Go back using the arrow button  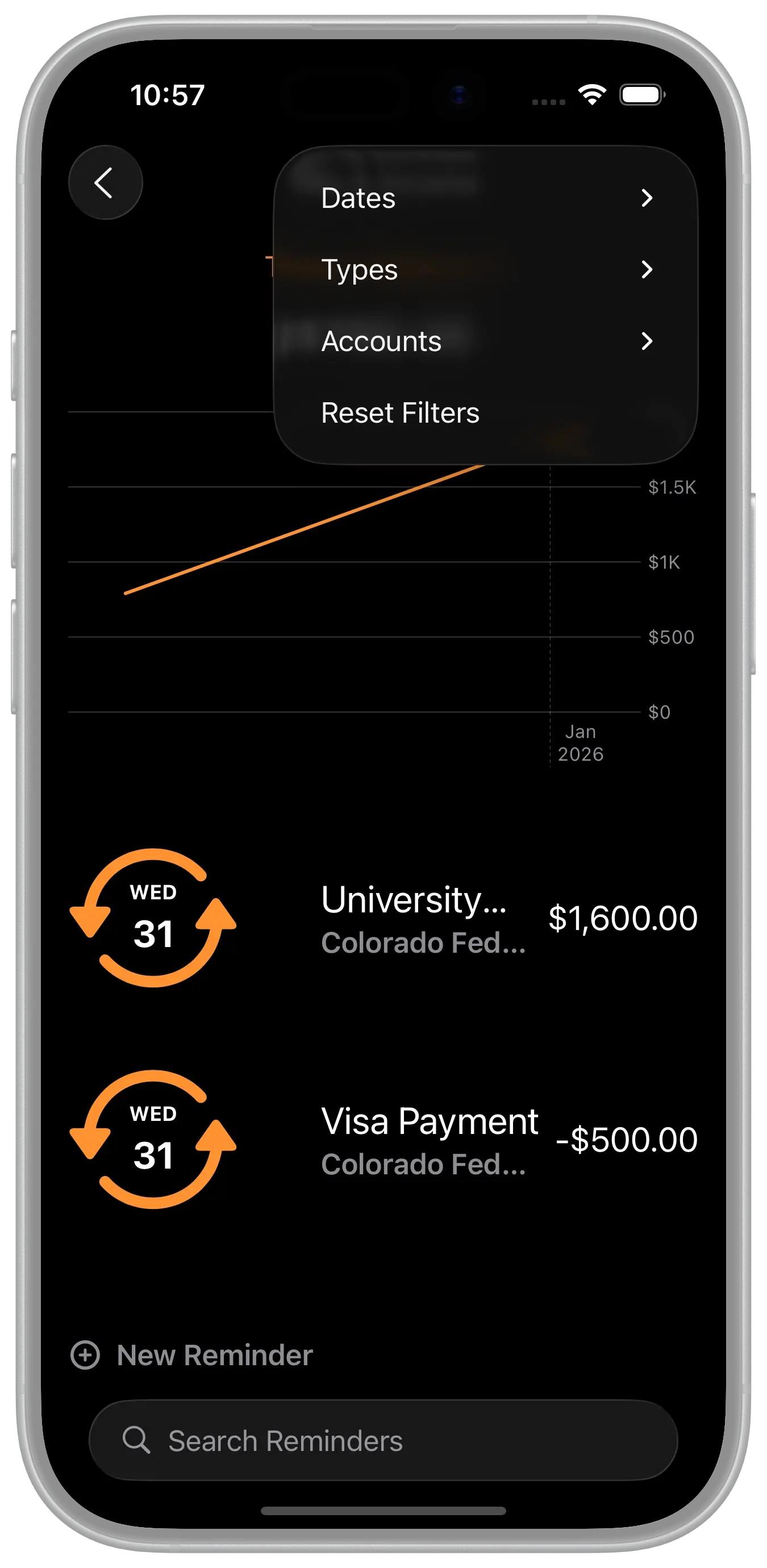point(105,182)
